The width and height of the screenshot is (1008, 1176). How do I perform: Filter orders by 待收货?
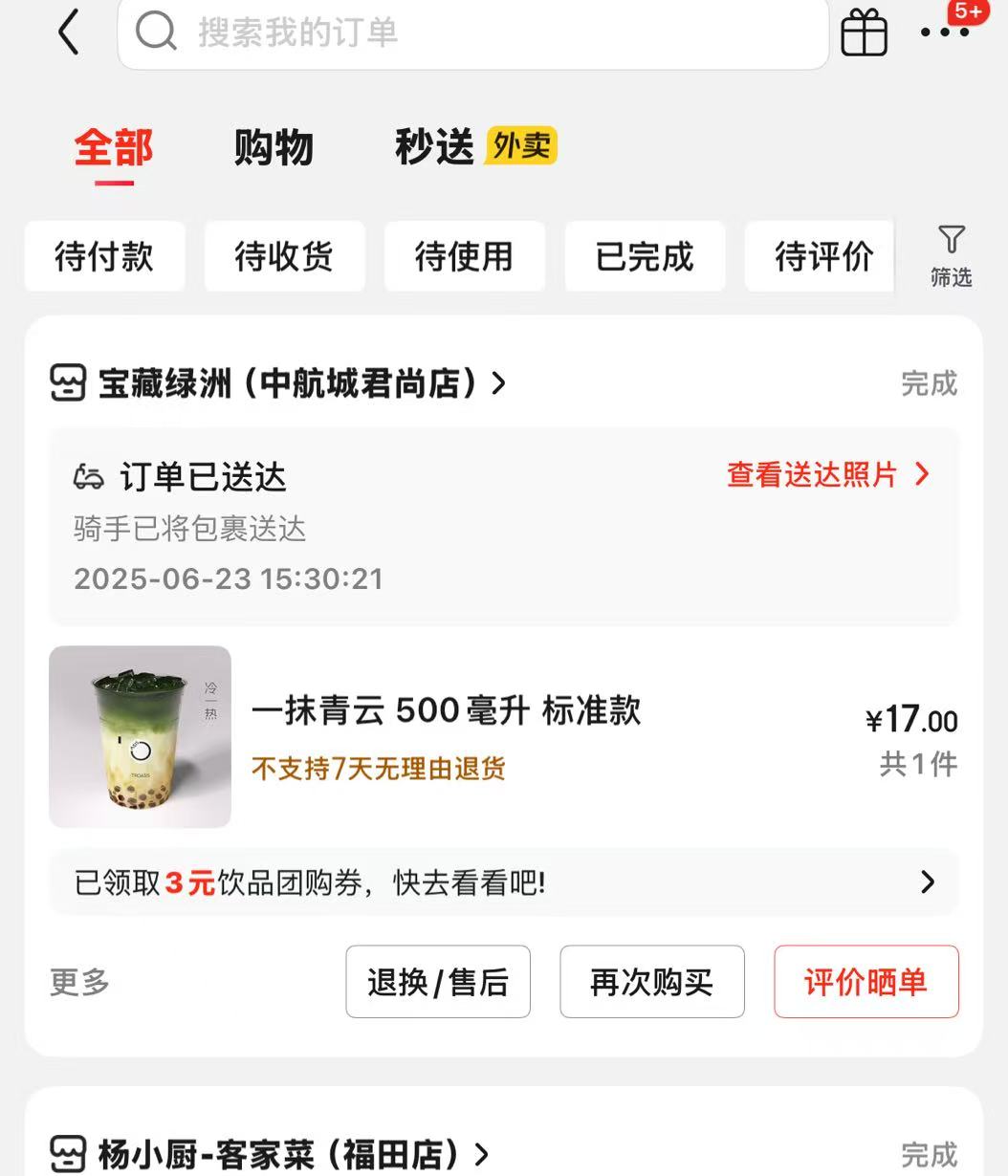tap(284, 256)
